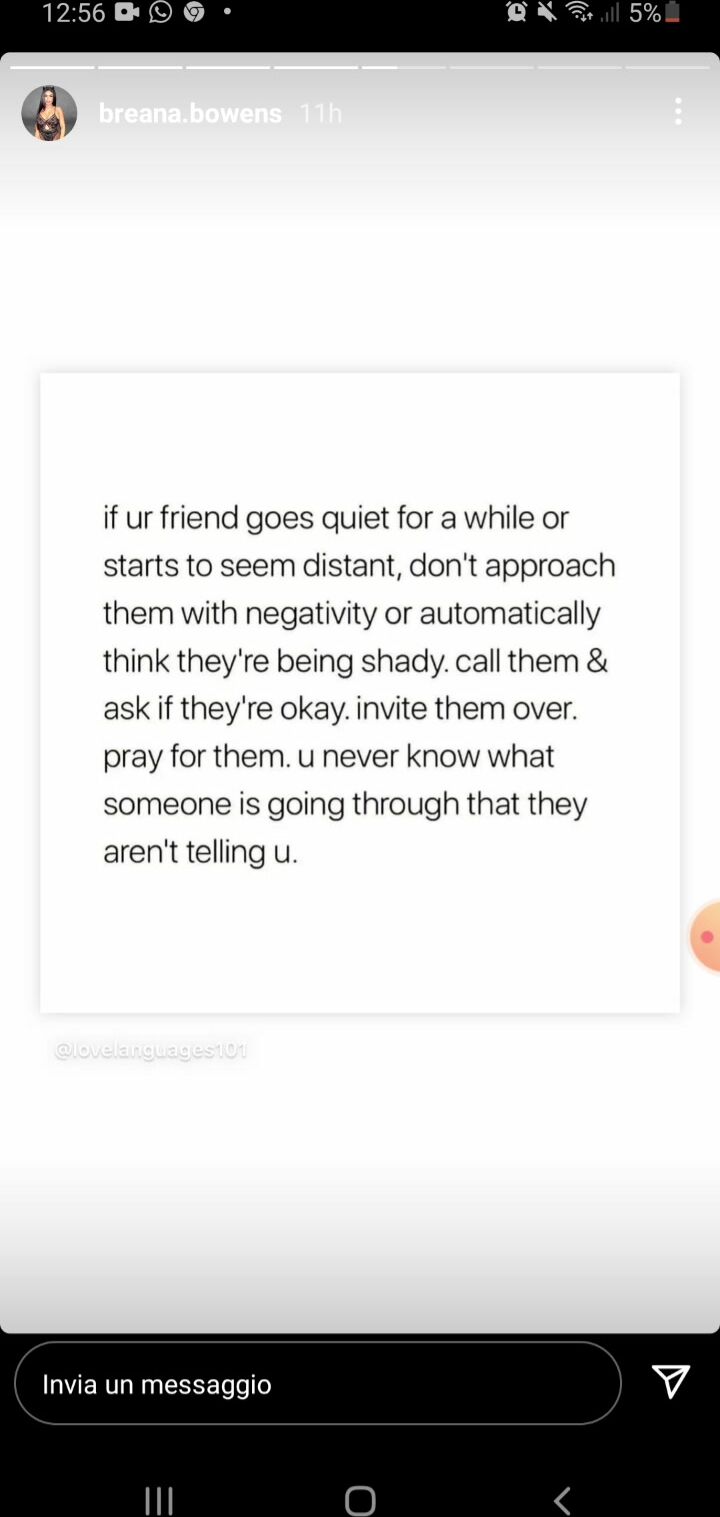Tap the Invia un messaggio field
This screenshot has height=1517, width=720.
[318, 1384]
